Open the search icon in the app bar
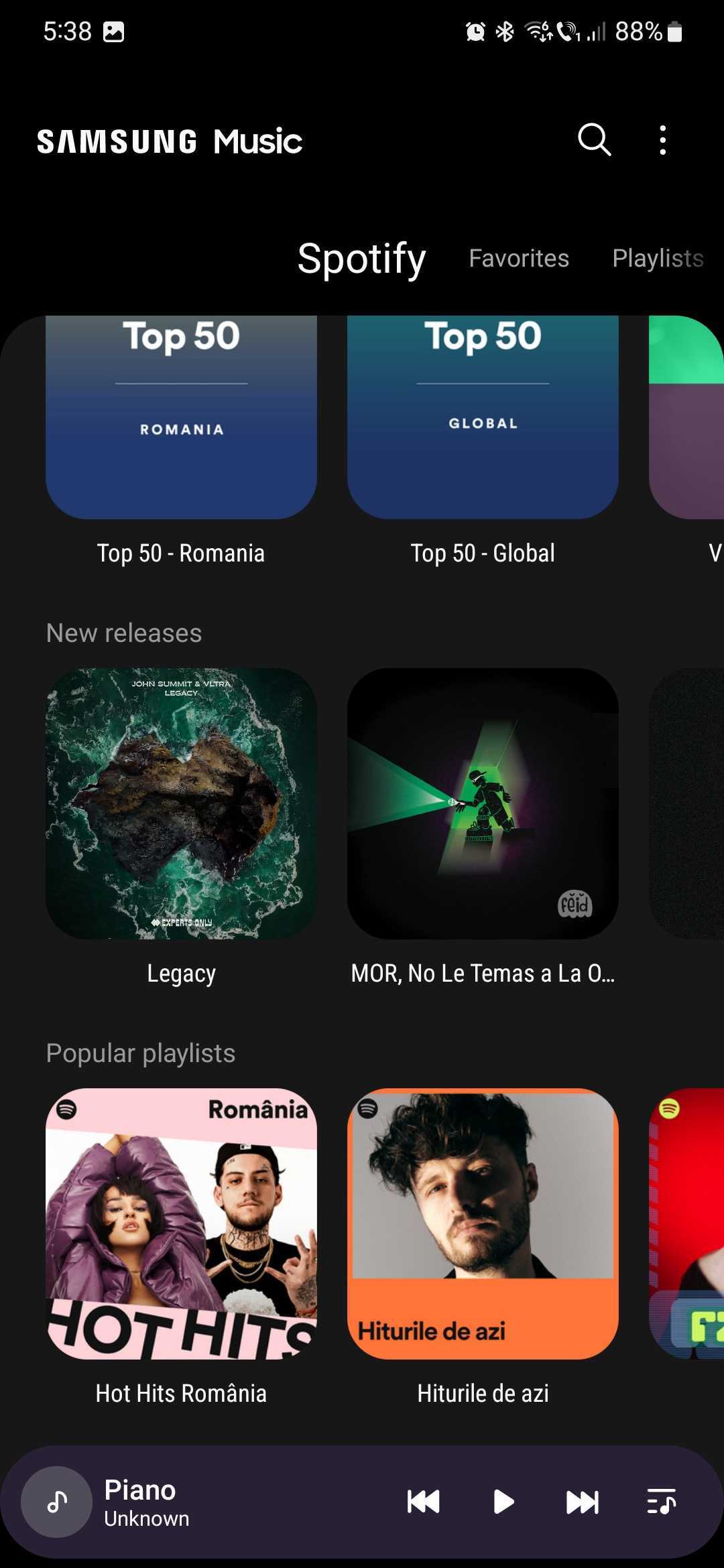The width and height of the screenshot is (724, 1568). (x=594, y=140)
